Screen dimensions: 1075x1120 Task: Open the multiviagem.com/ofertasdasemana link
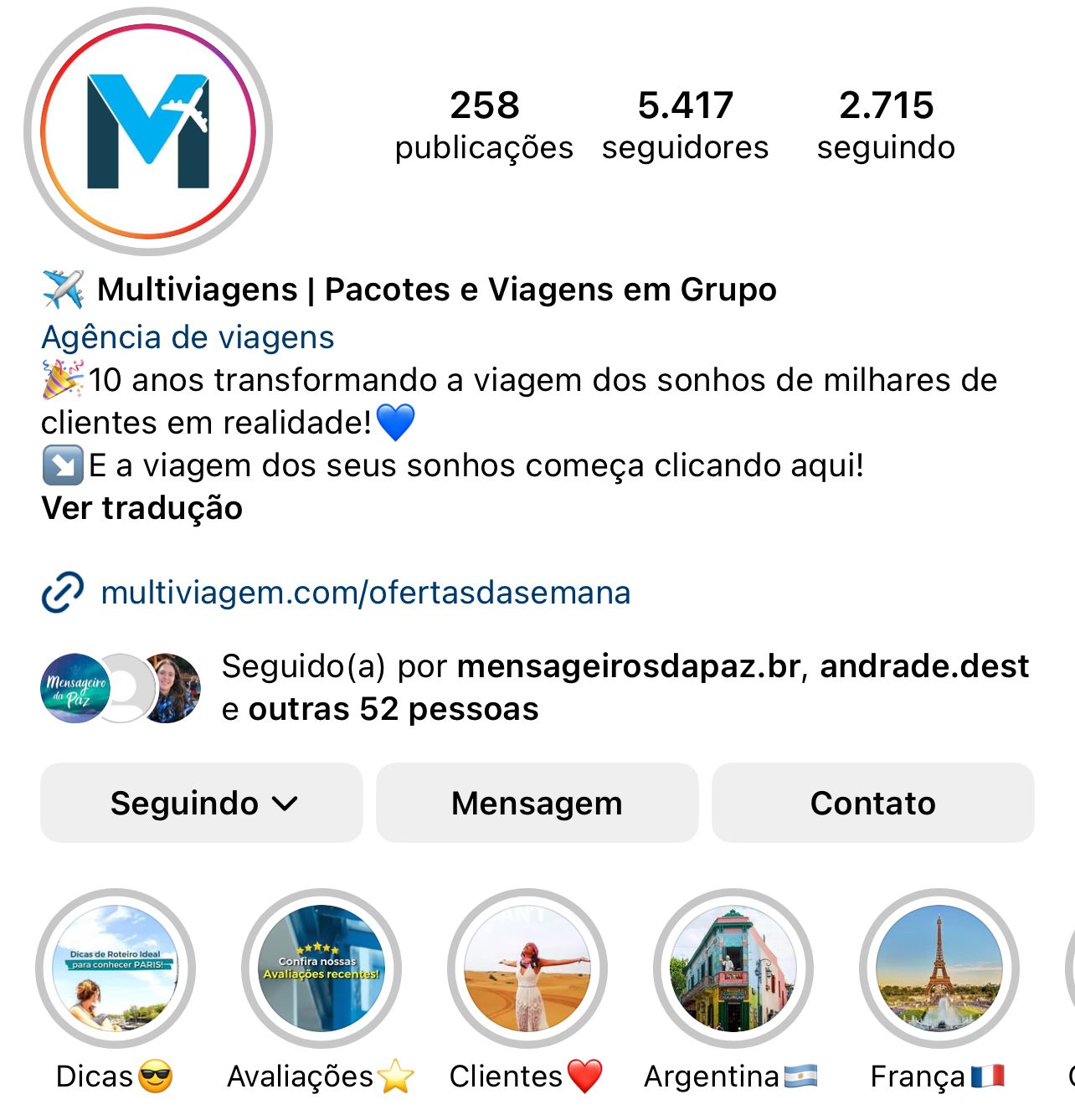pyautogui.click(x=365, y=593)
